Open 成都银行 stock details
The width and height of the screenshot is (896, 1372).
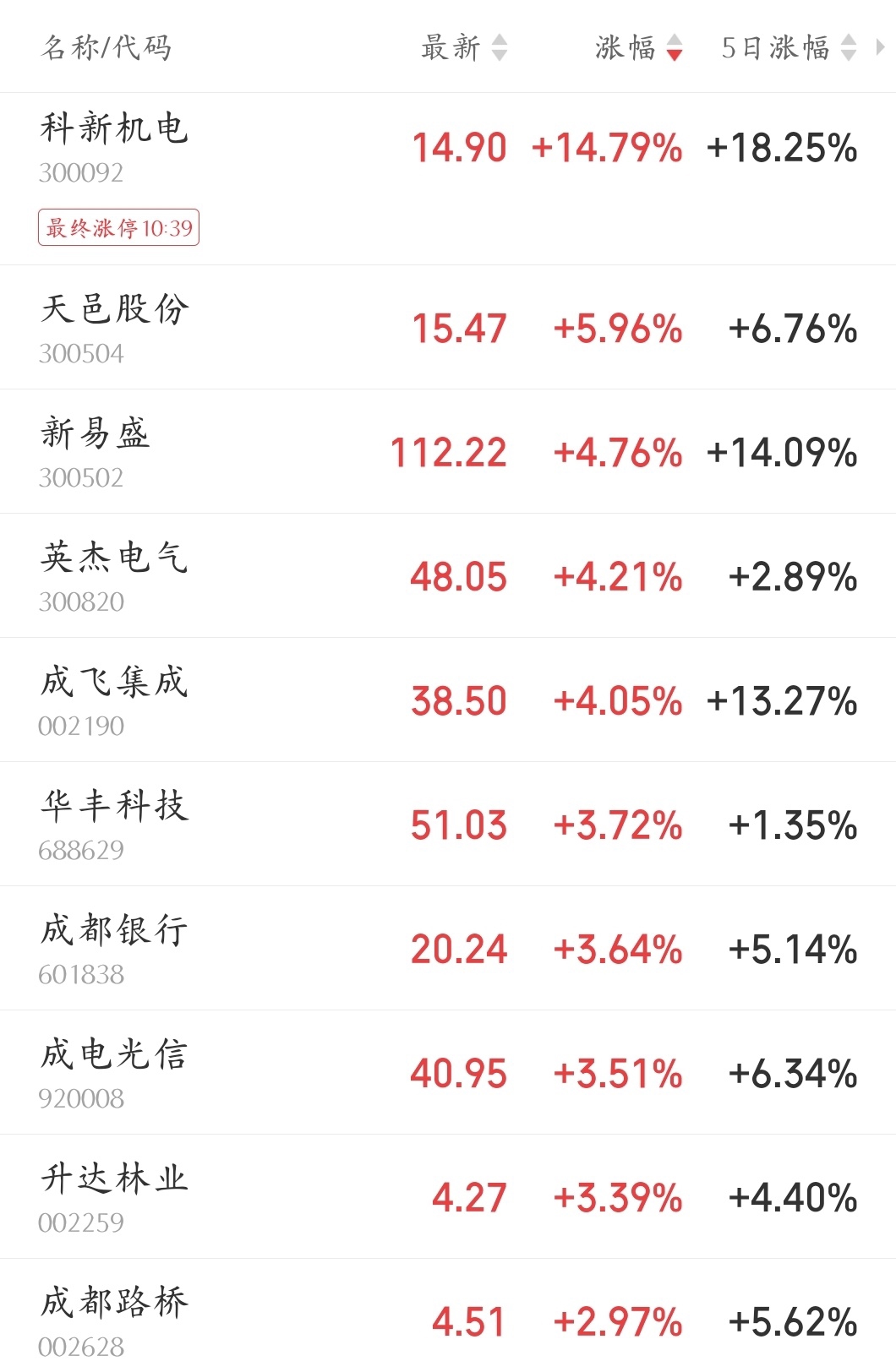pyautogui.click(x=114, y=931)
